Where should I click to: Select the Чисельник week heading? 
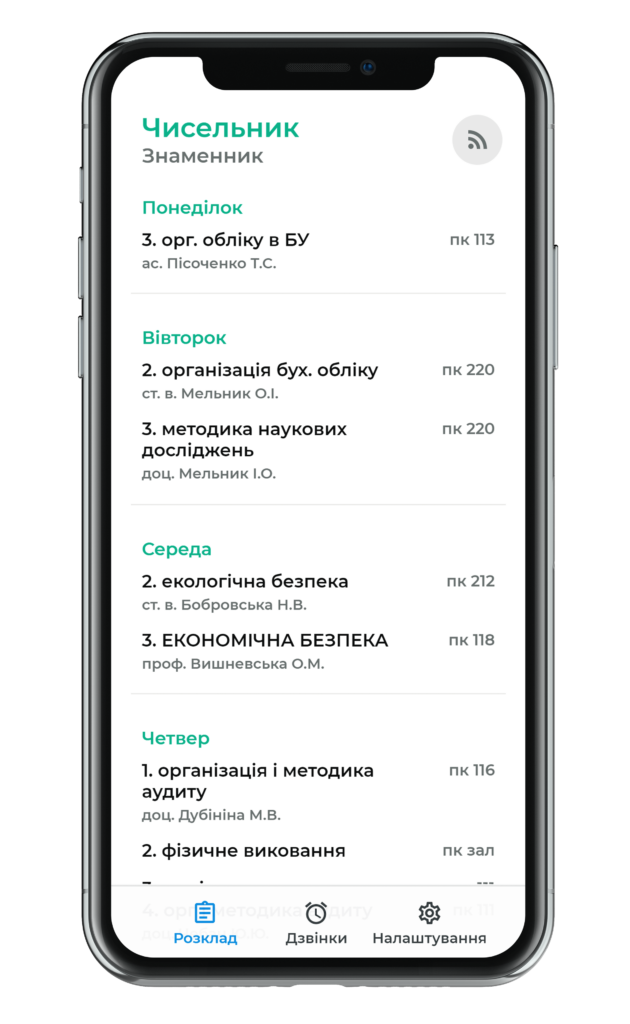(221, 128)
